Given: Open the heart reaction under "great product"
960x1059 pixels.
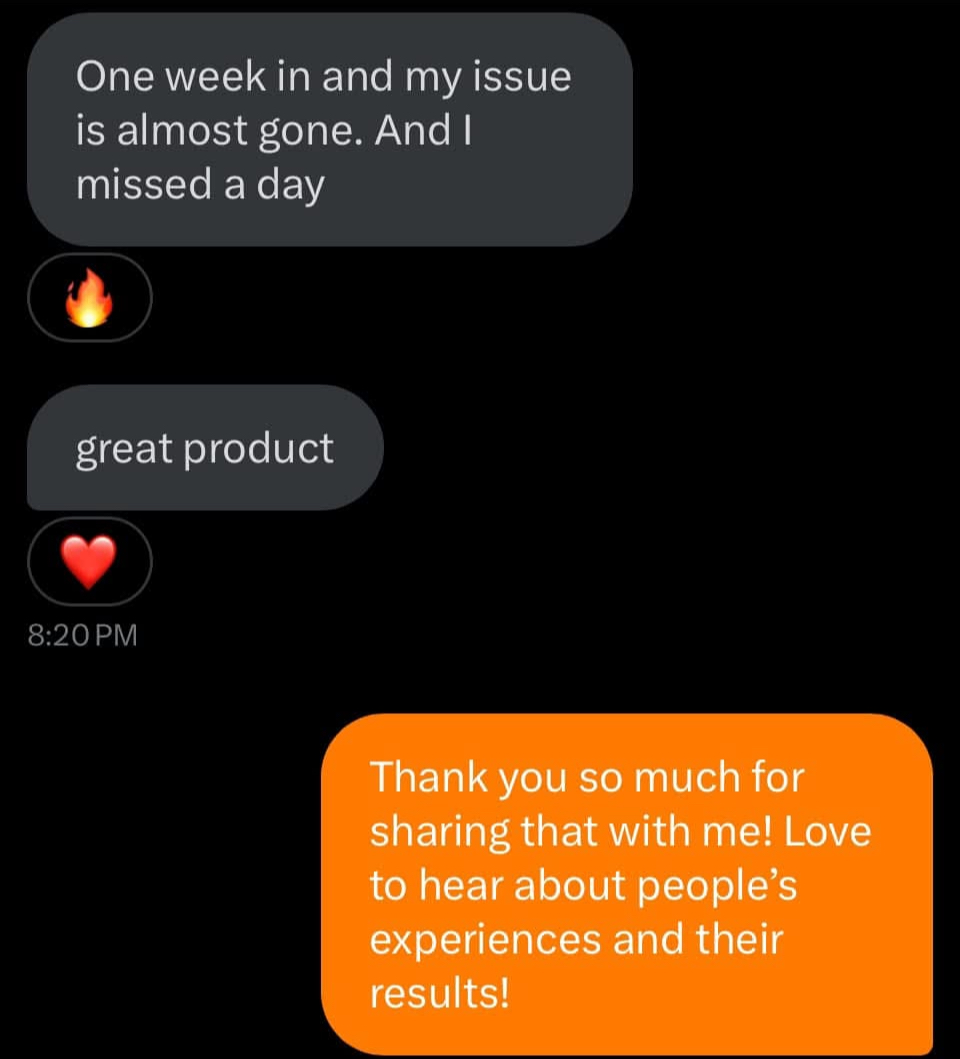Looking at the screenshot, I should tap(89, 561).
